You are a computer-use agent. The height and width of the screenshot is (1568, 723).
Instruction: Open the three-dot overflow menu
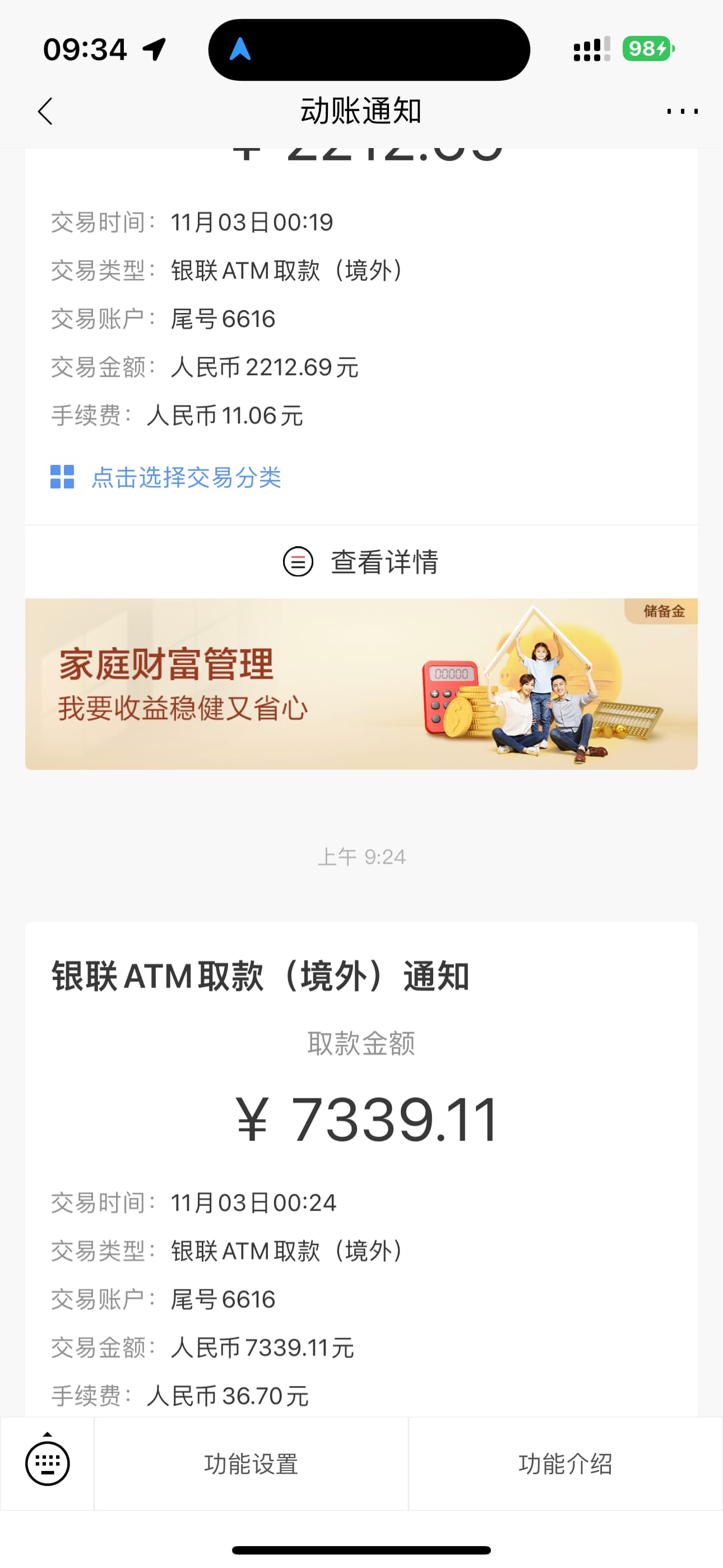(x=682, y=112)
